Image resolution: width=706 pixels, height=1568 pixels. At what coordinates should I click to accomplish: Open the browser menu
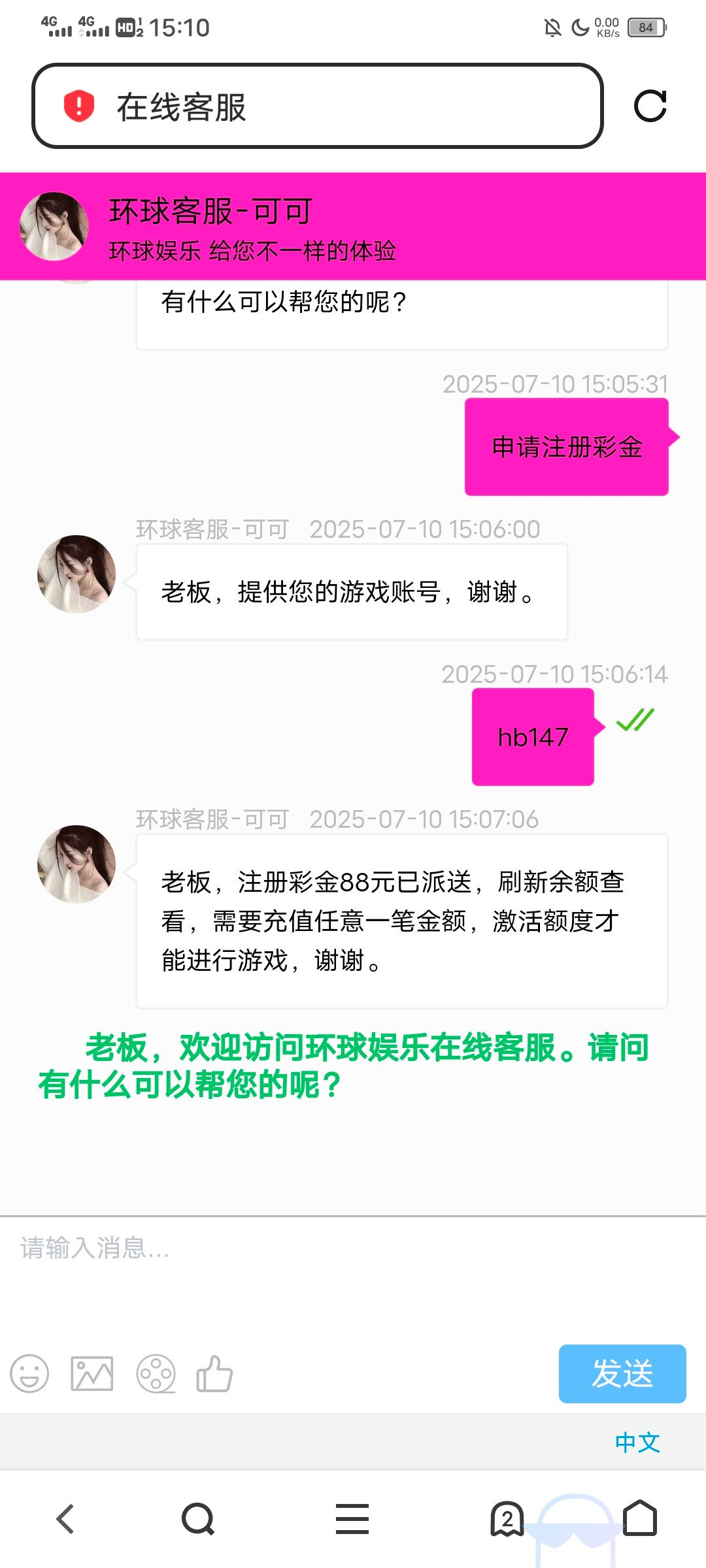pos(352,1518)
